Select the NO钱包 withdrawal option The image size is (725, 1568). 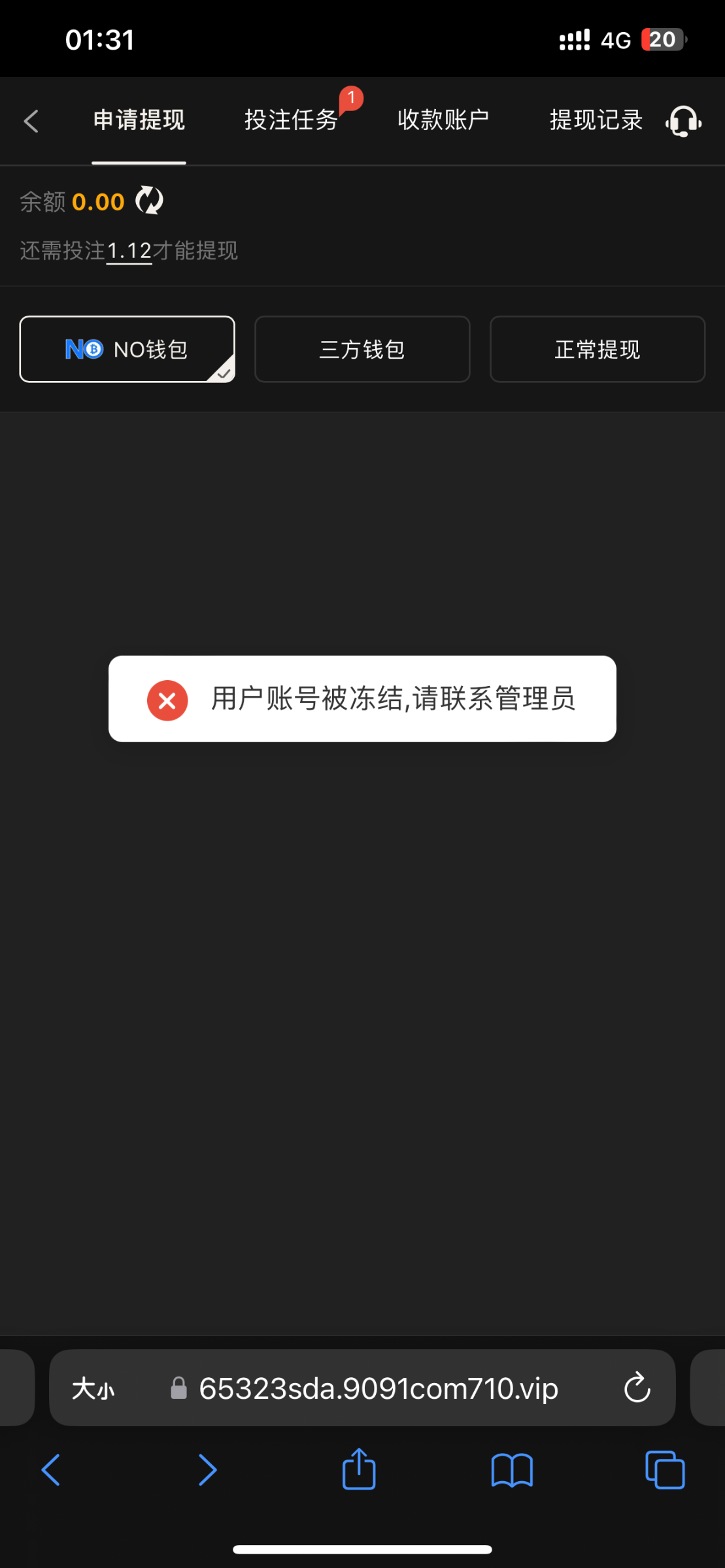(x=127, y=349)
